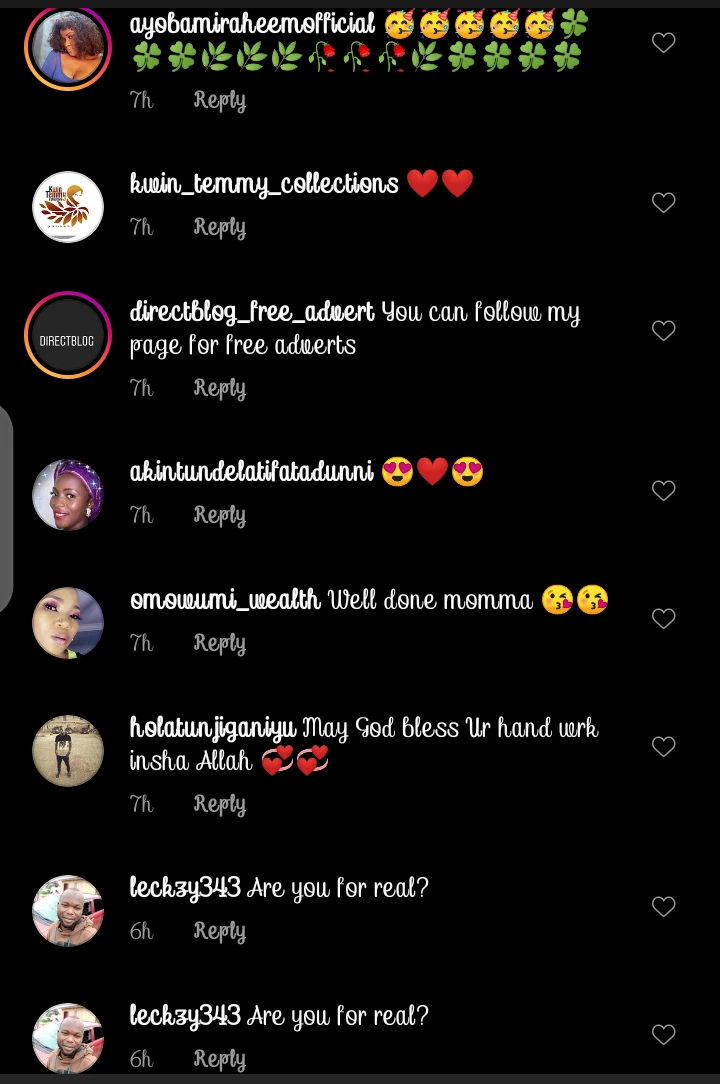The image size is (720, 1084).
Task: Open directblog_free_advert's profile avatar
Action: pyautogui.click(x=68, y=336)
